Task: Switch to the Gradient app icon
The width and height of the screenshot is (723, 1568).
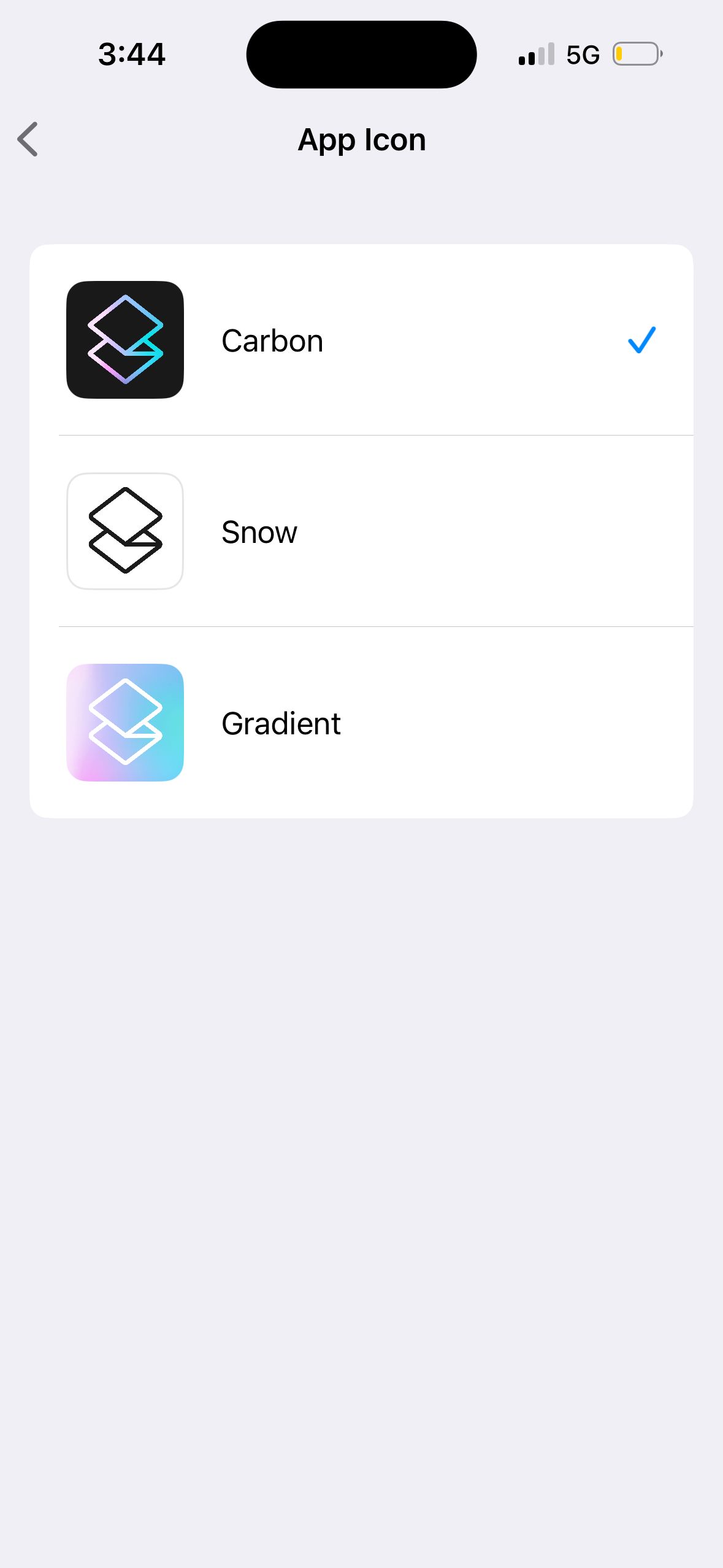Action: click(361, 723)
